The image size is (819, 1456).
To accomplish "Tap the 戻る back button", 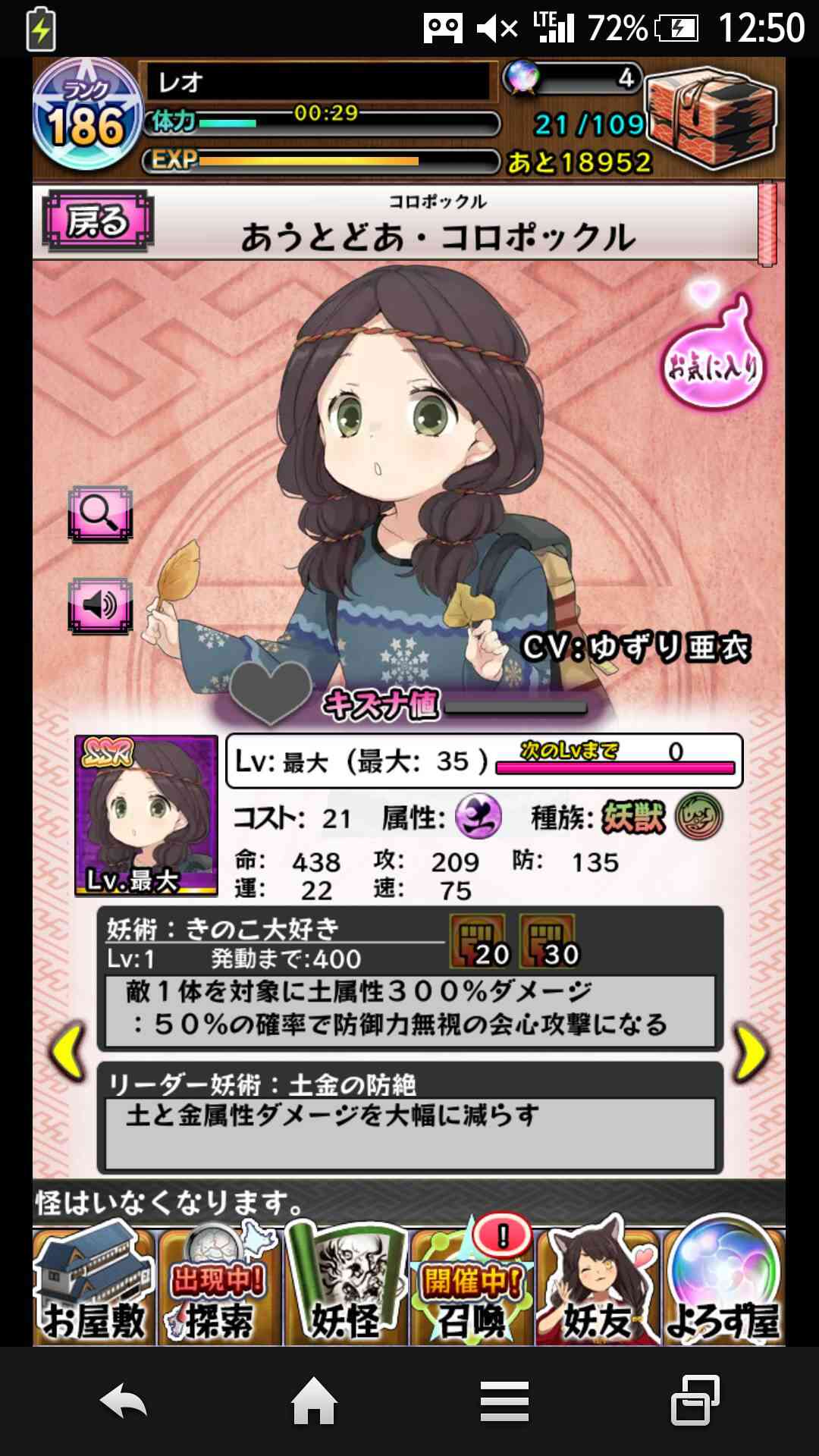I will coord(99,221).
